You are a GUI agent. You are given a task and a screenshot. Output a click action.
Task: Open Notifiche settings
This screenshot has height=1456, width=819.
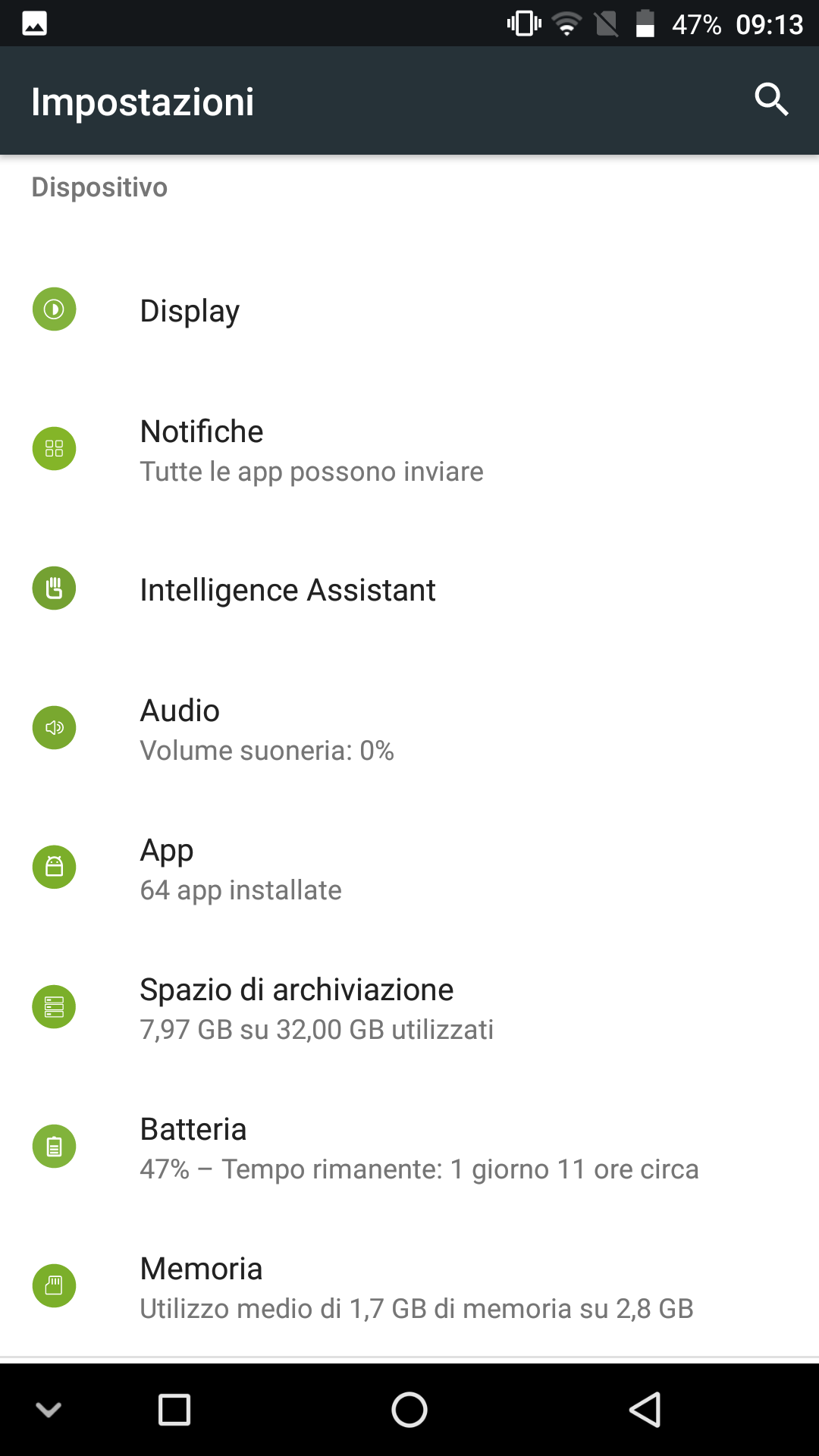tap(409, 449)
